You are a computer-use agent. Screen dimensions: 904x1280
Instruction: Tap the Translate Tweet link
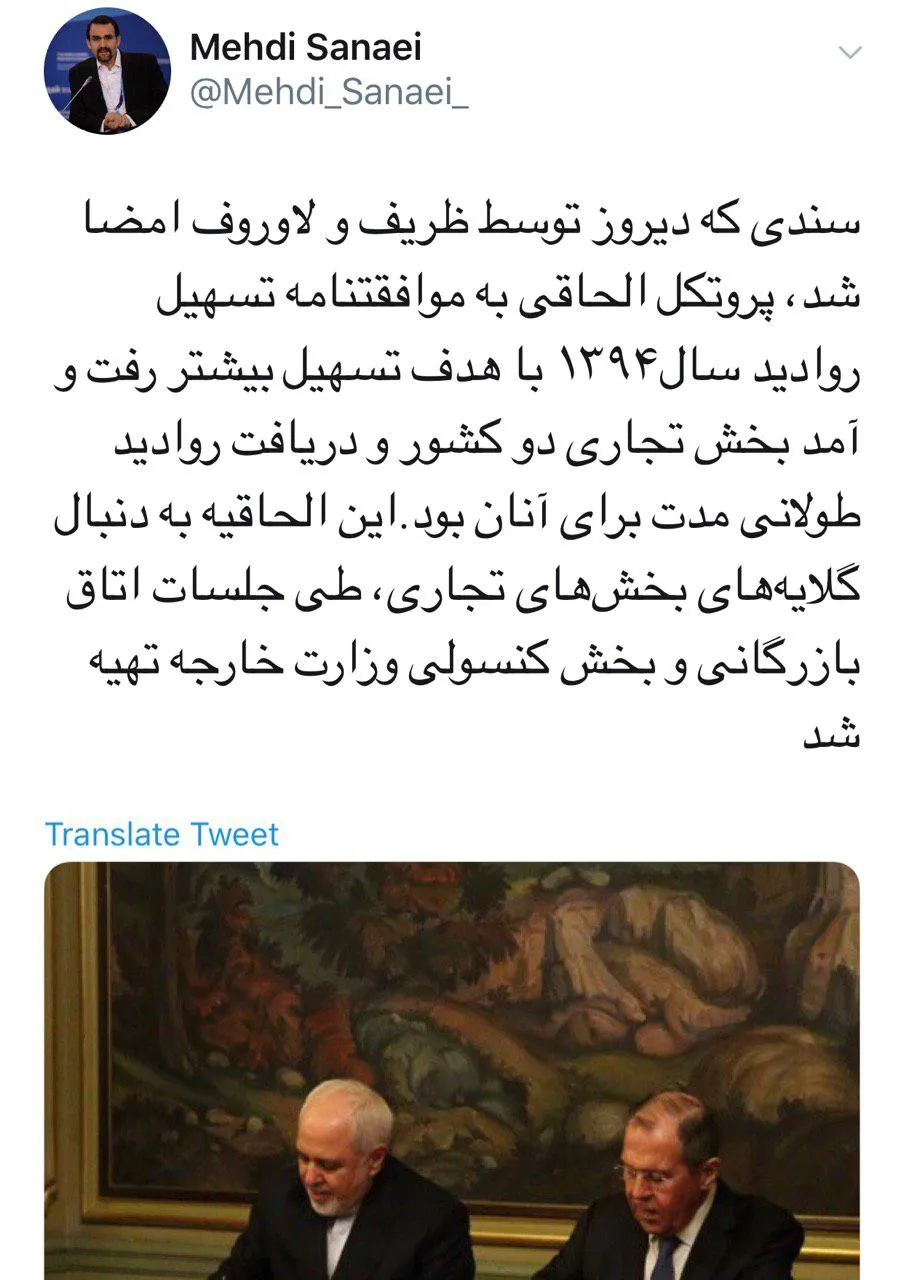click(x=162, y=834)
